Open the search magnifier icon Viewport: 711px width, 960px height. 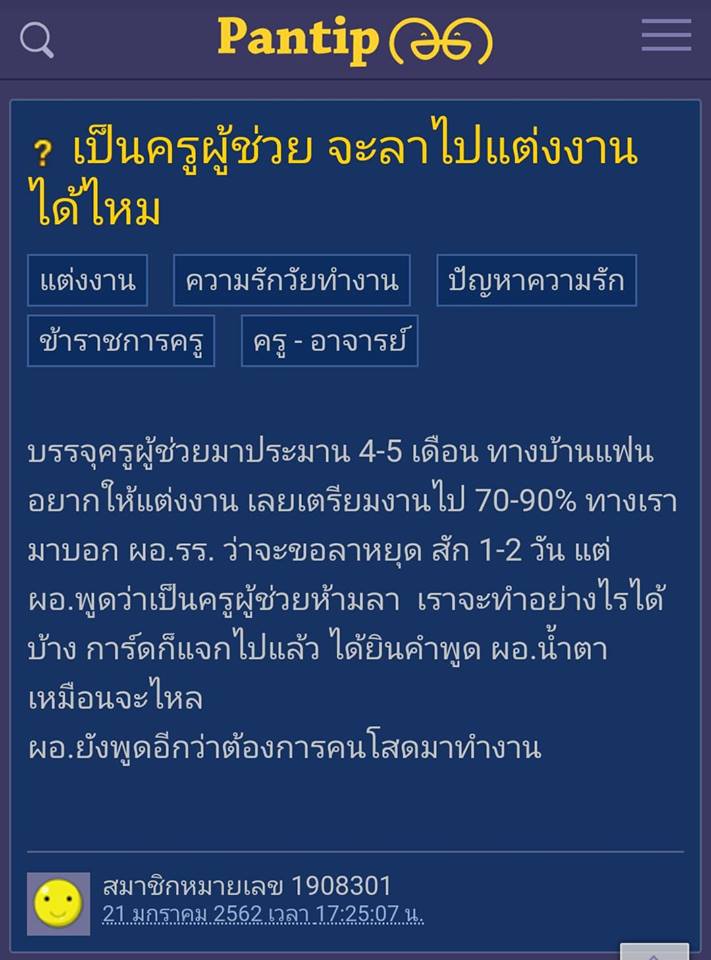(37, 40)
